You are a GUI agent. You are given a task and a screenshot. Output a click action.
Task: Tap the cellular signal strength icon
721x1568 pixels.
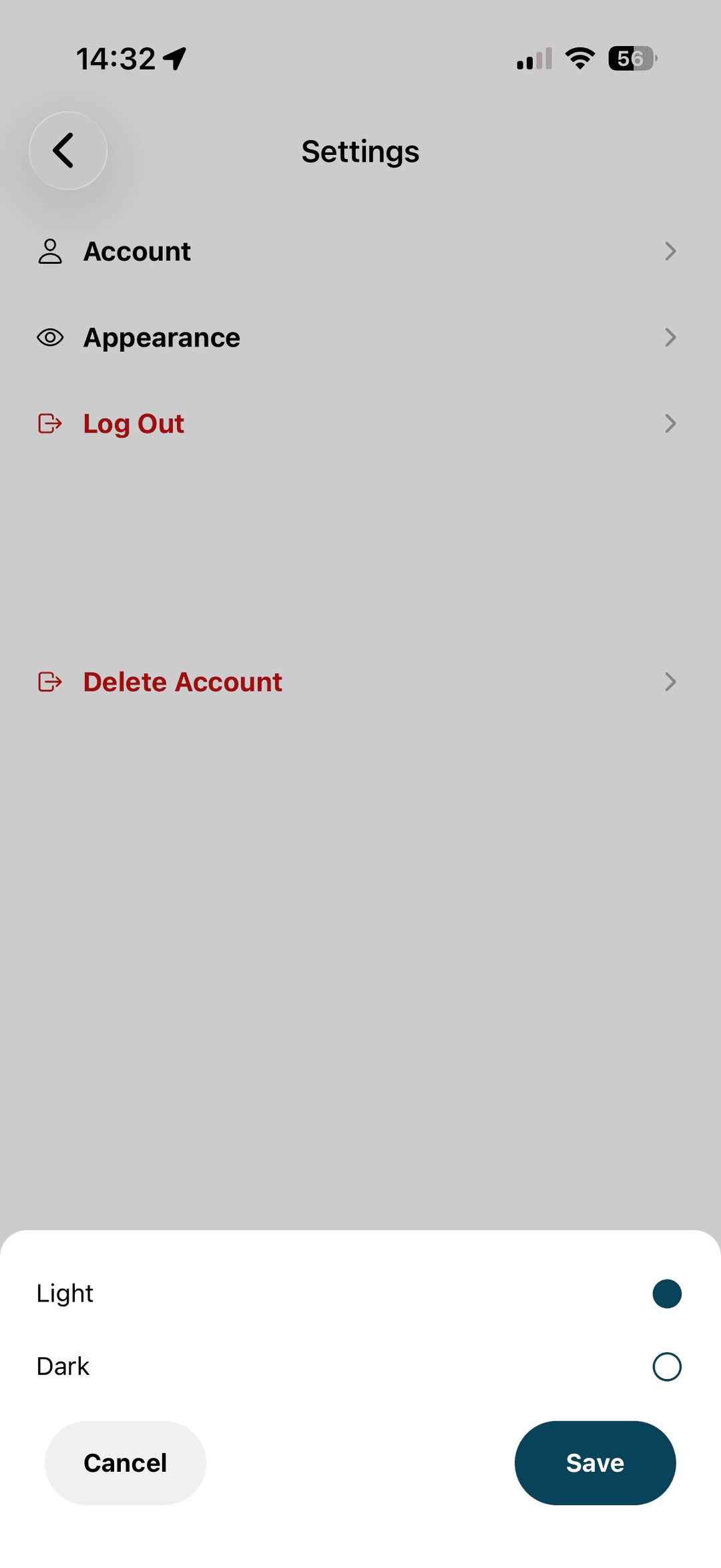coord(533,59)
